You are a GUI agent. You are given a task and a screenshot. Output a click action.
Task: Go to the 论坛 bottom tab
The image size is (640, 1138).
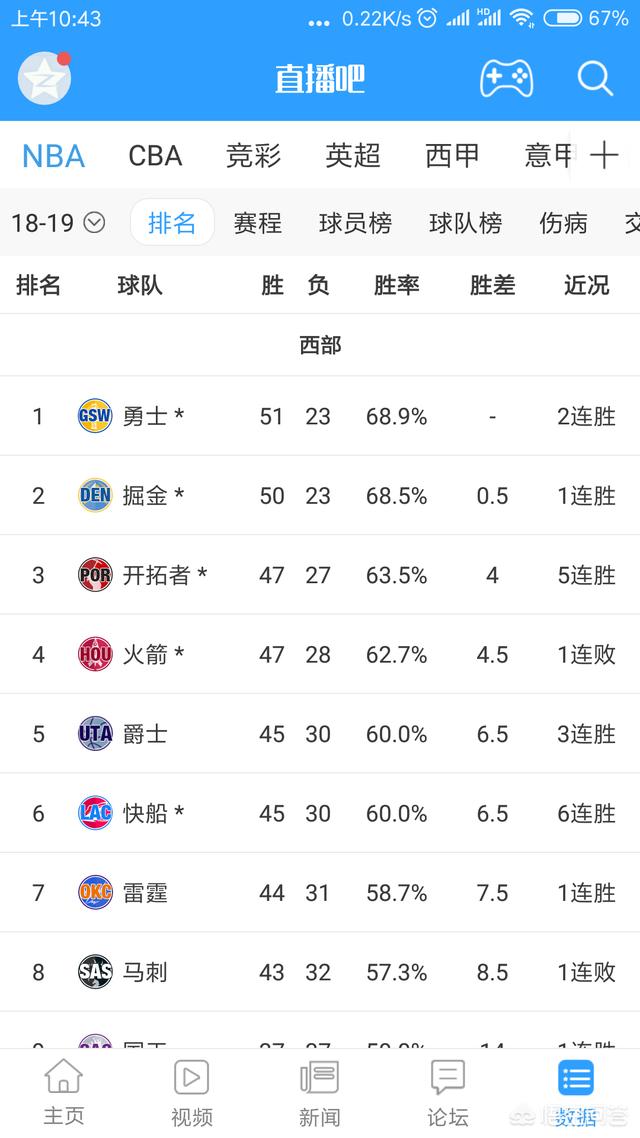pos(447,1092)
